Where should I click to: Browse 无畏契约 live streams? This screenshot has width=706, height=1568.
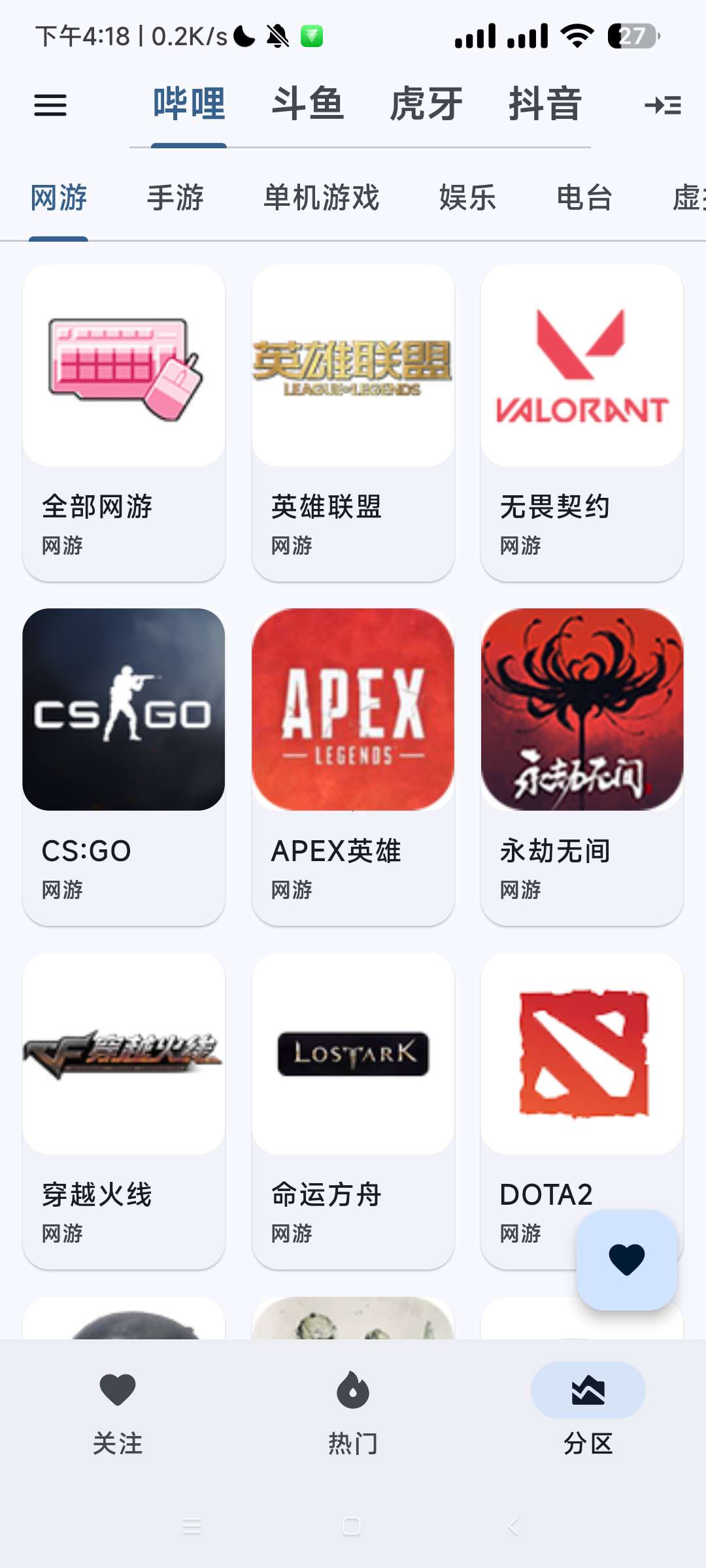tap(582, 423)
